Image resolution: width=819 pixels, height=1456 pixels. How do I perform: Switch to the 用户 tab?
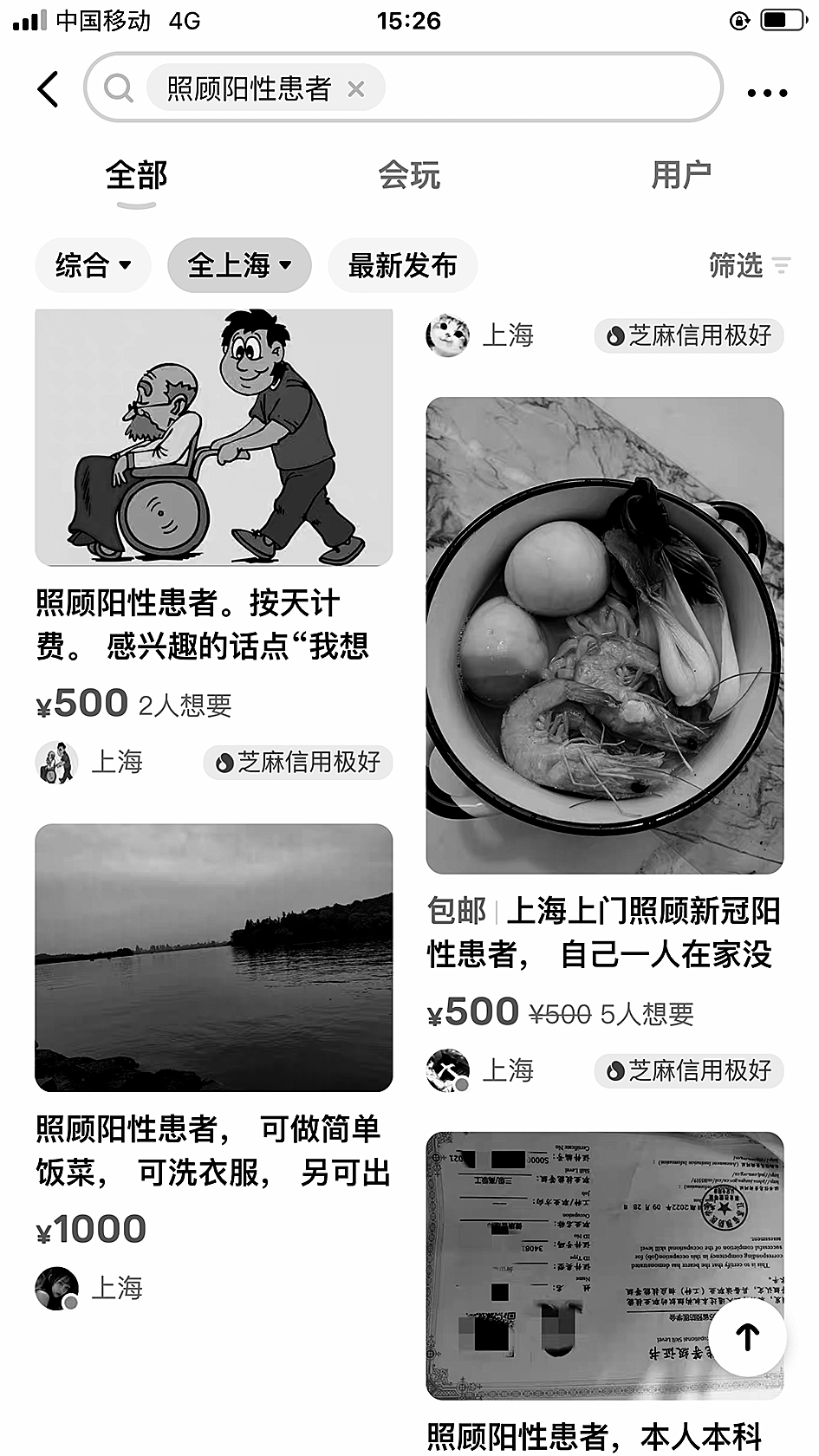[682, 176]
